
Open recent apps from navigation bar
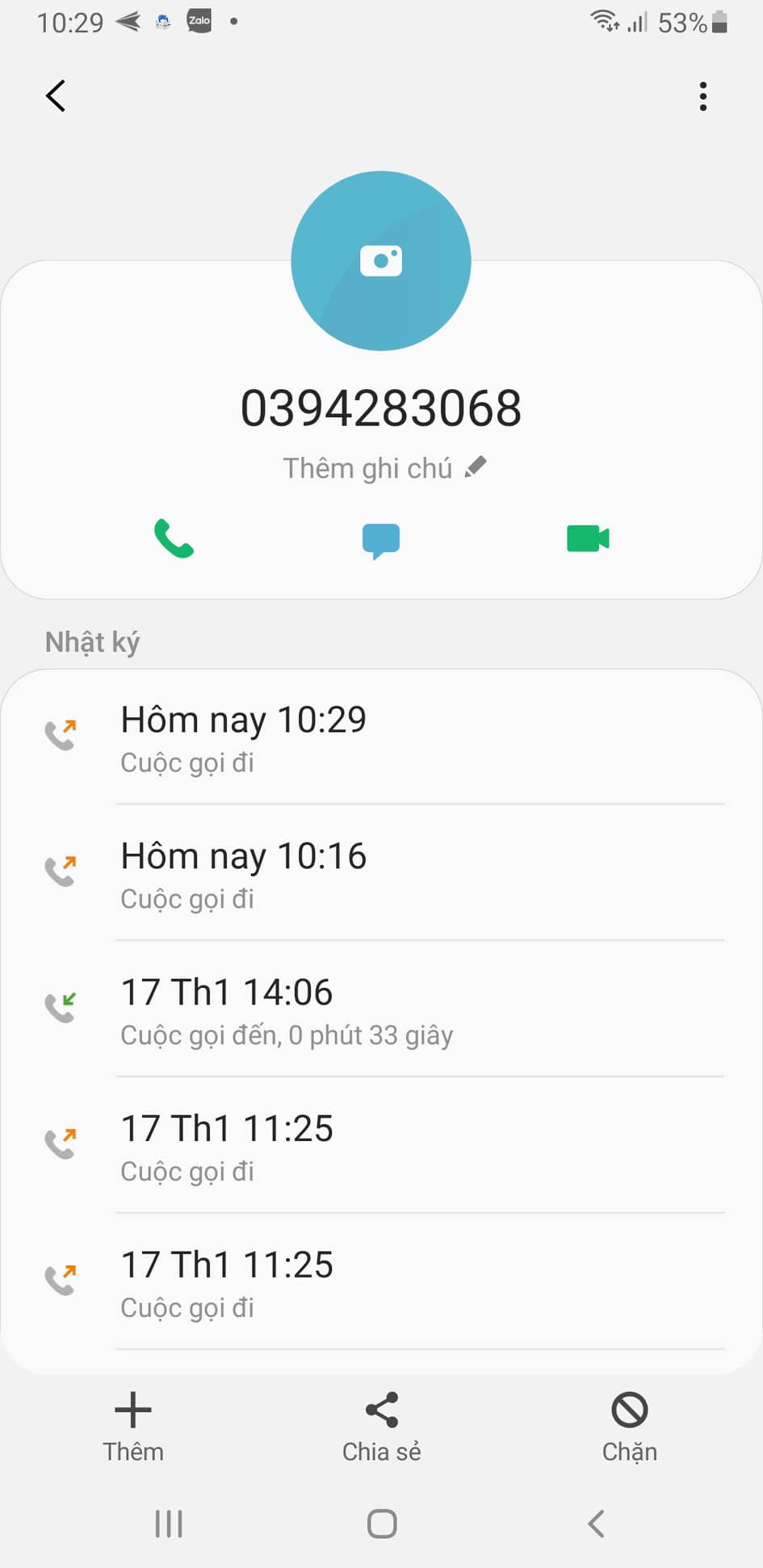coord(169,1524)
